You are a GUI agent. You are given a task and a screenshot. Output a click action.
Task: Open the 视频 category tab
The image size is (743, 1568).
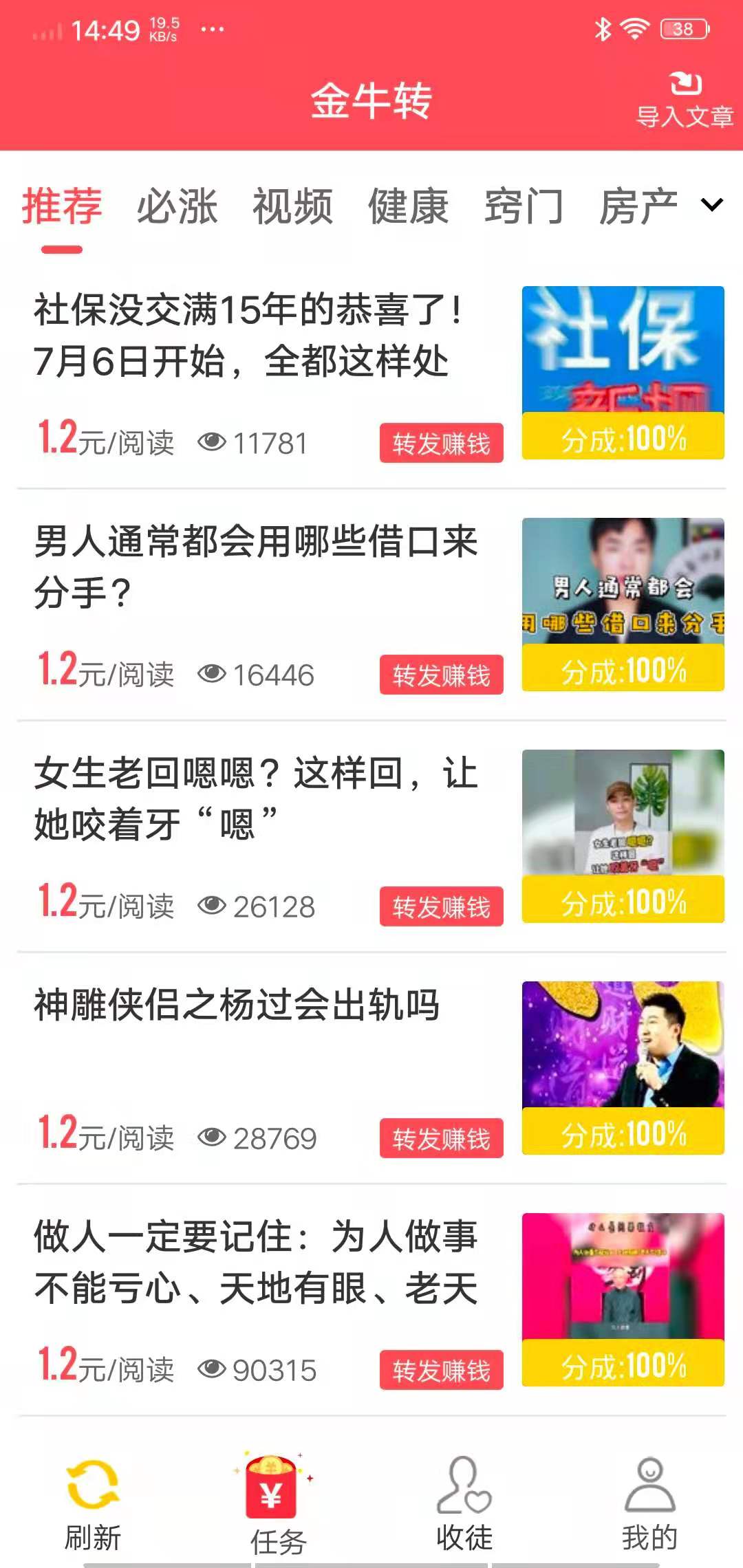pos(292,205)
